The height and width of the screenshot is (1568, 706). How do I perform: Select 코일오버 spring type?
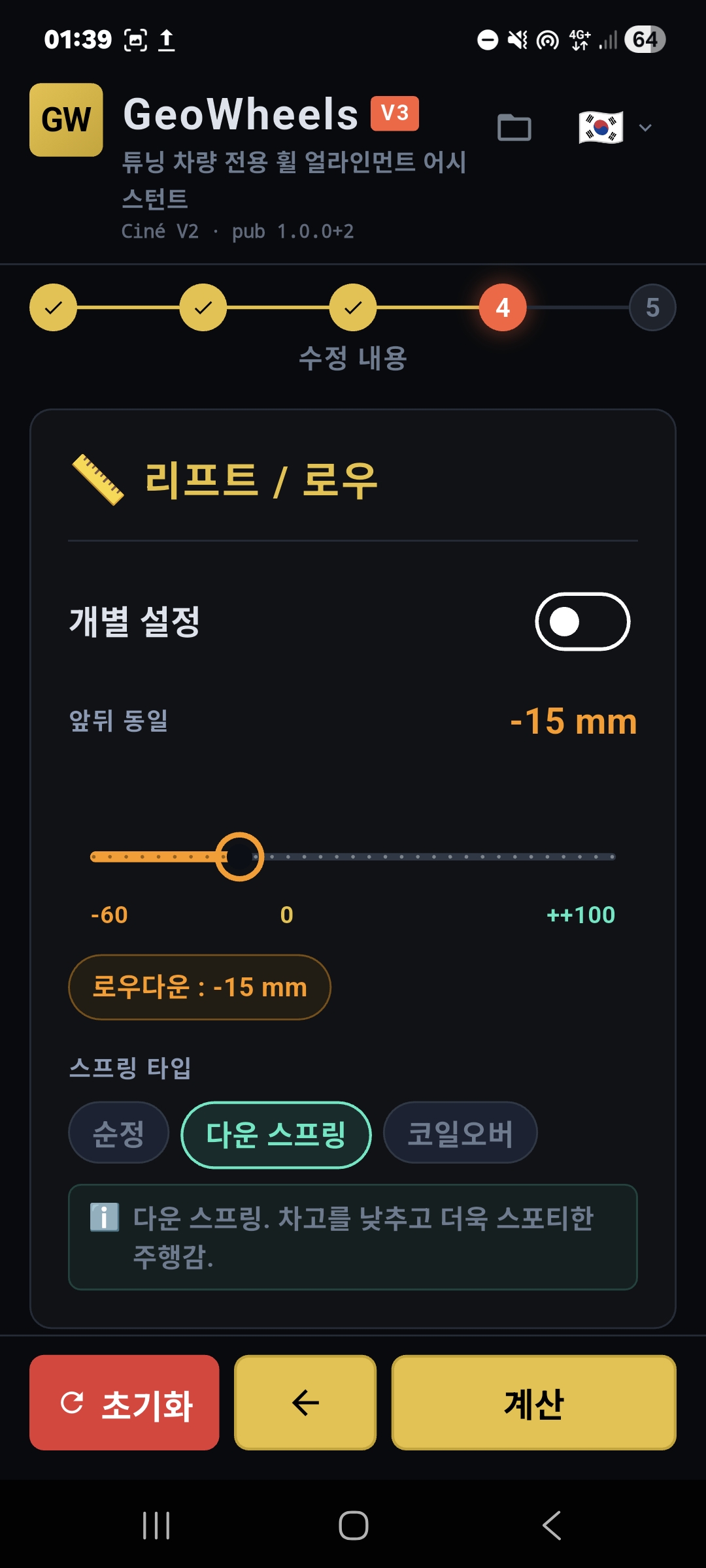tap(460, 1133)
